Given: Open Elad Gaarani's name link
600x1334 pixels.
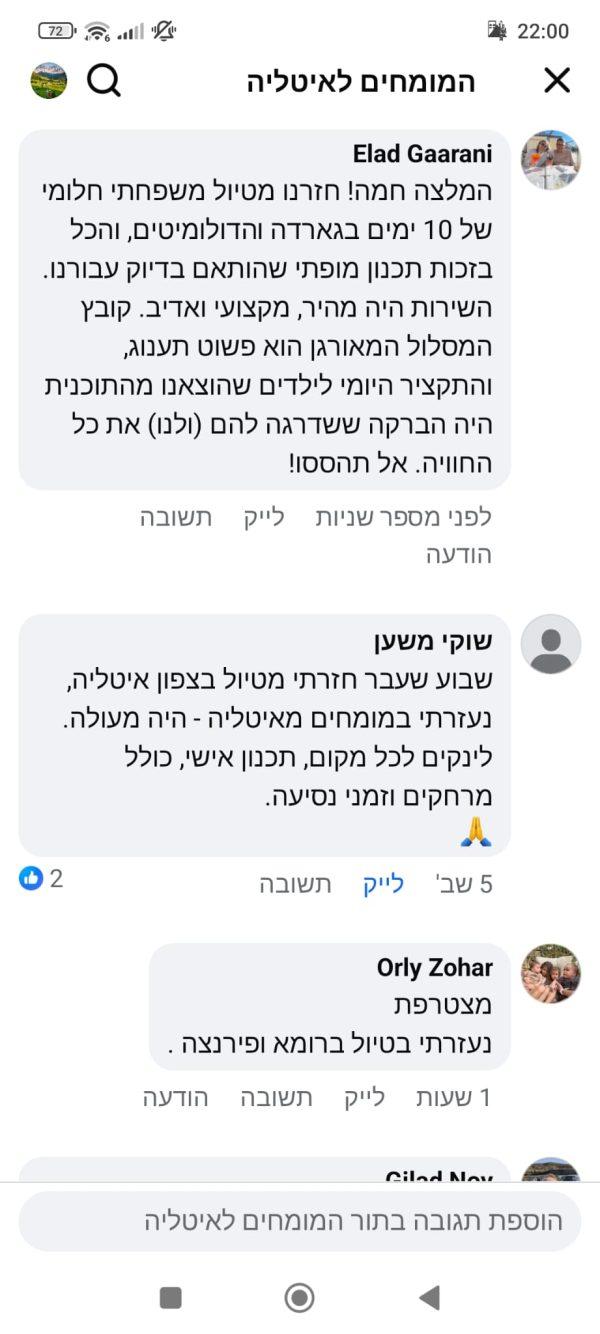Looking at the screenshot, I should [422, 154].
